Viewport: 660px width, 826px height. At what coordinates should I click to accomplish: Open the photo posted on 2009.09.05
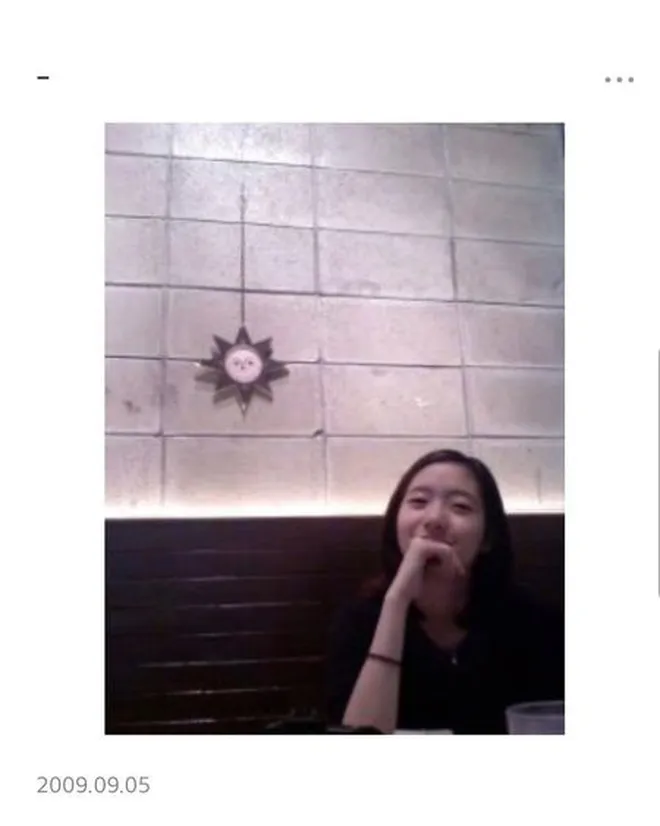pos(334,428)
